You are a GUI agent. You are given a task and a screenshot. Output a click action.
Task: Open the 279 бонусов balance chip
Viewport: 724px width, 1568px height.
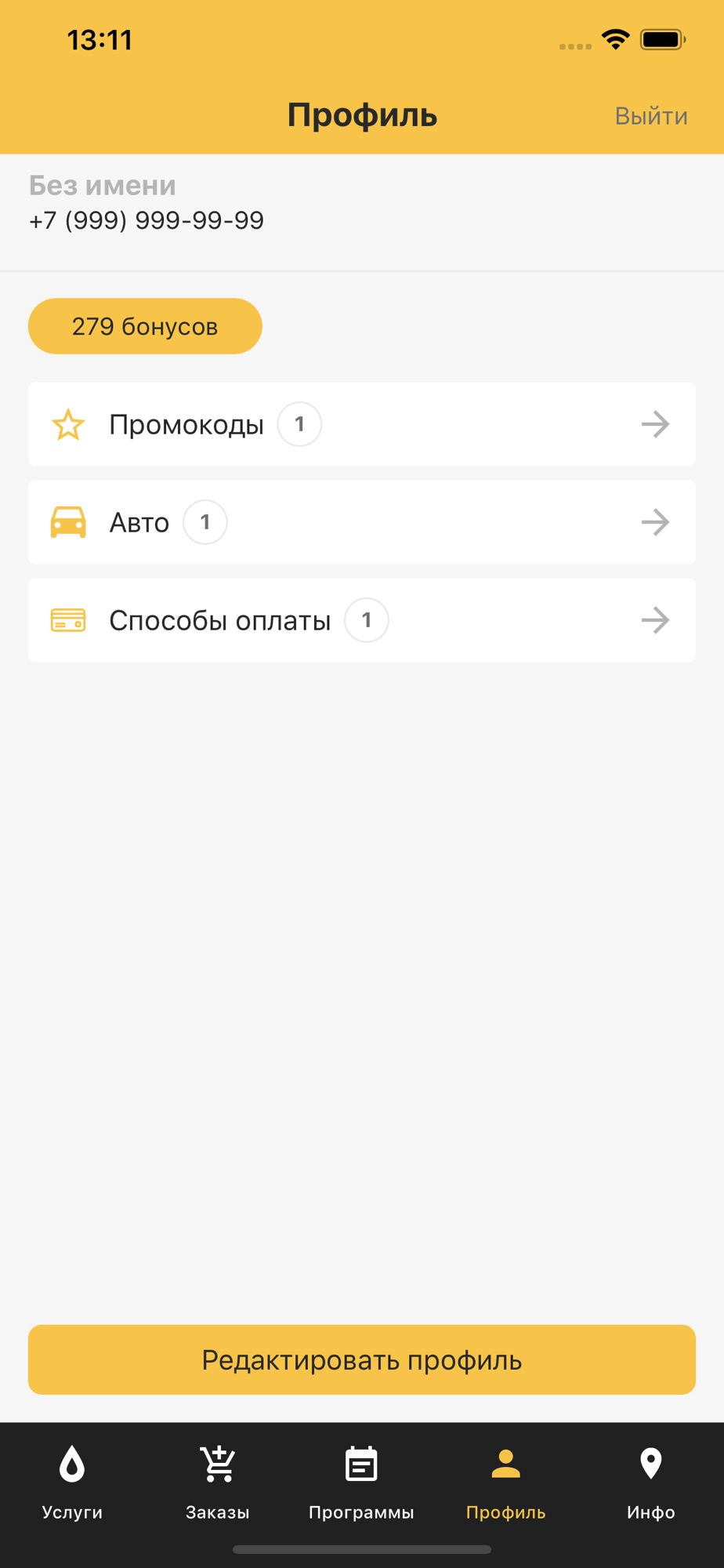tap(145, 326)
